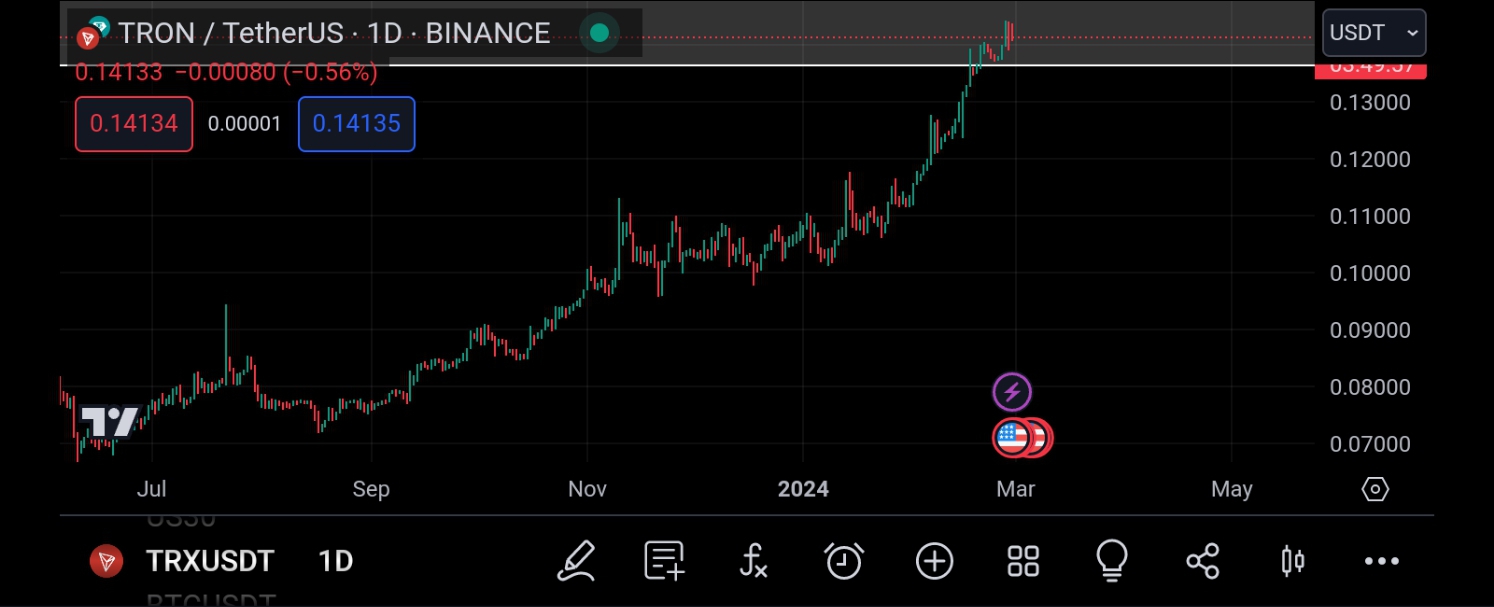Open the indicators fx menu
This screenshot has height=607, width=1494.
pyautogui.click(x=753, y=561)
